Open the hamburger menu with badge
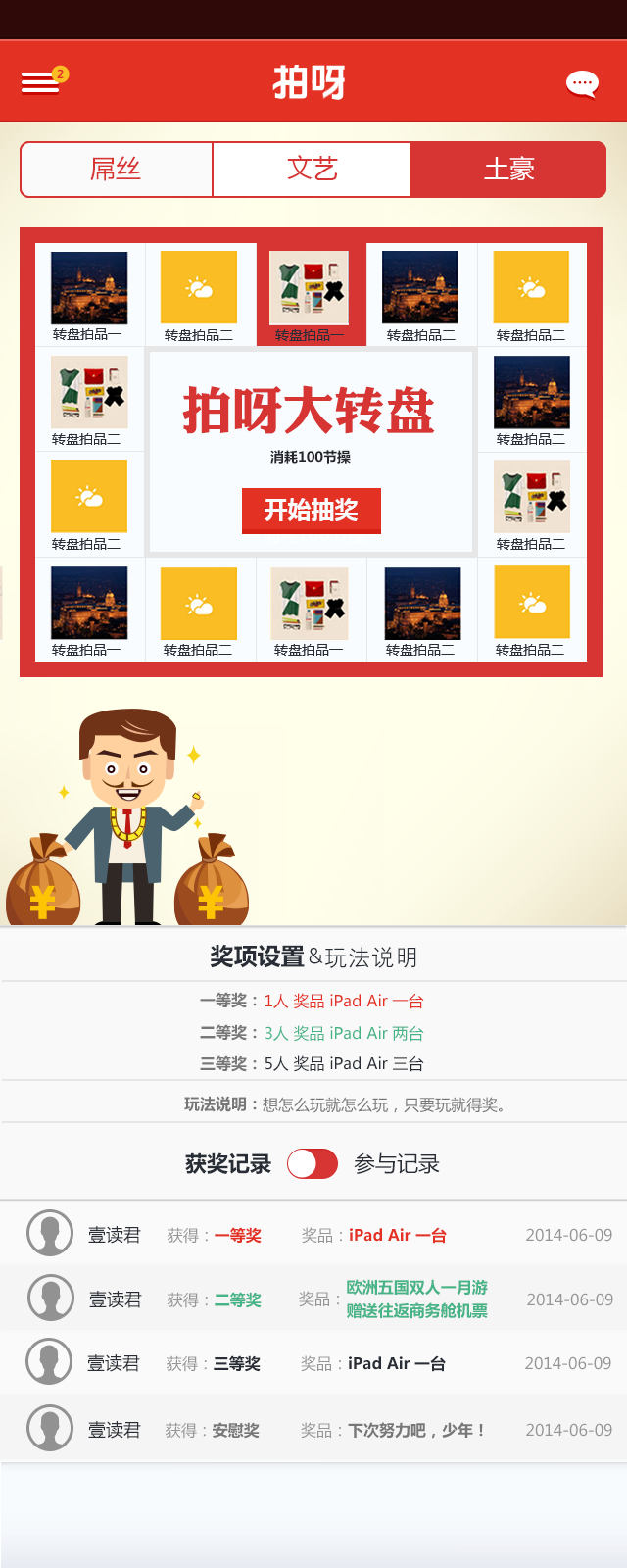The width and height of the screenshot is (627, 1568). coord(41,81)
